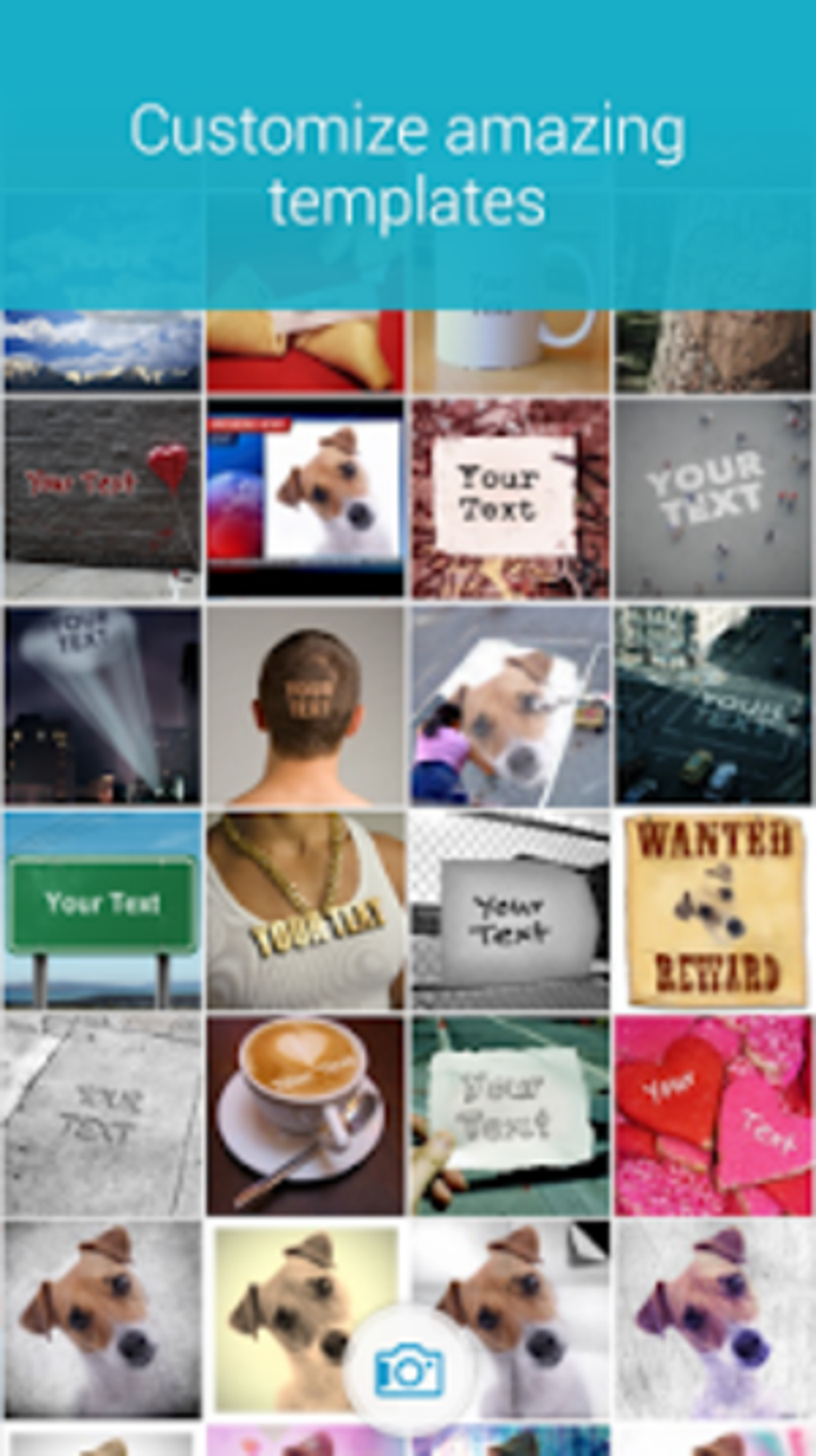Select the spotlight sky signal template
The image size is (816, 1456).
103,705
